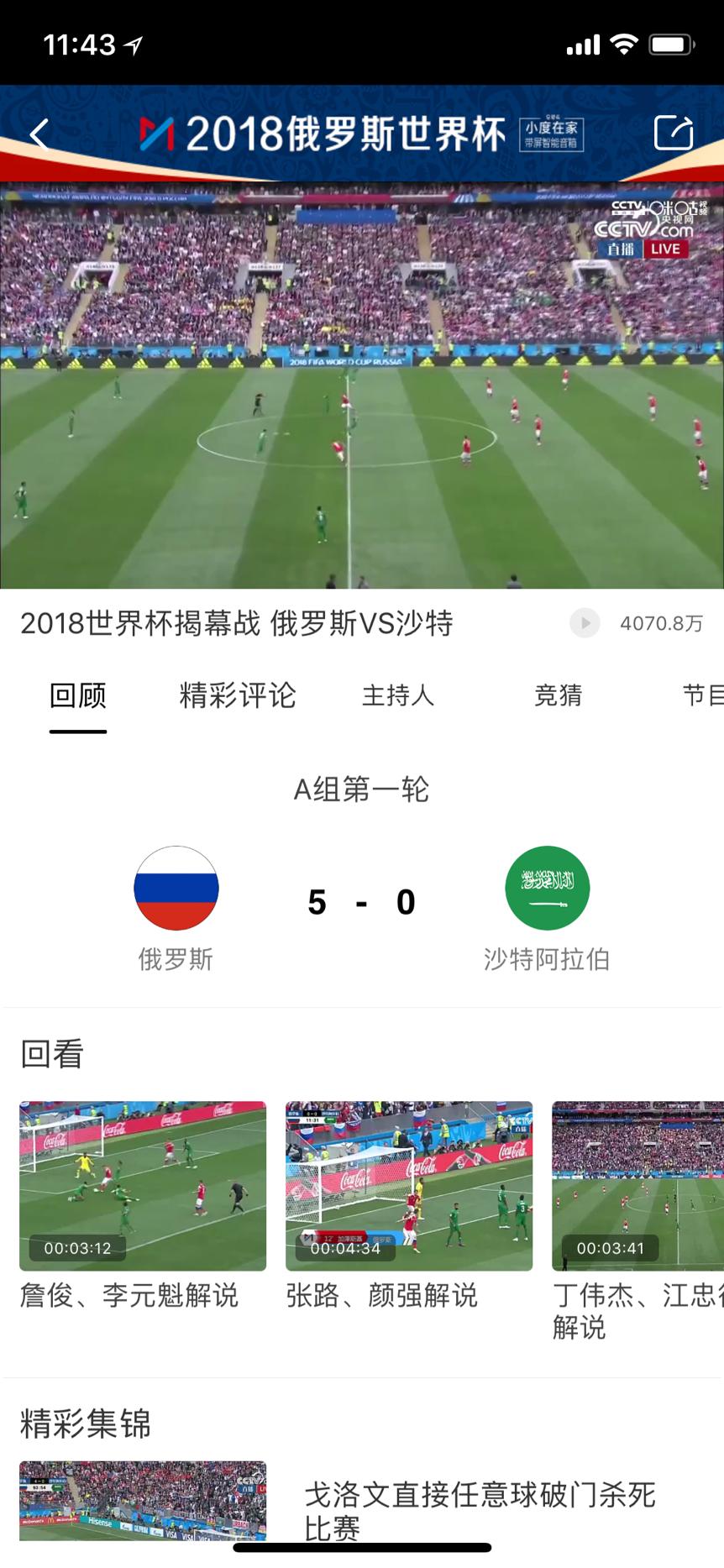Play the 张路、颜强解说 replay video

[x=408, y=1185]
